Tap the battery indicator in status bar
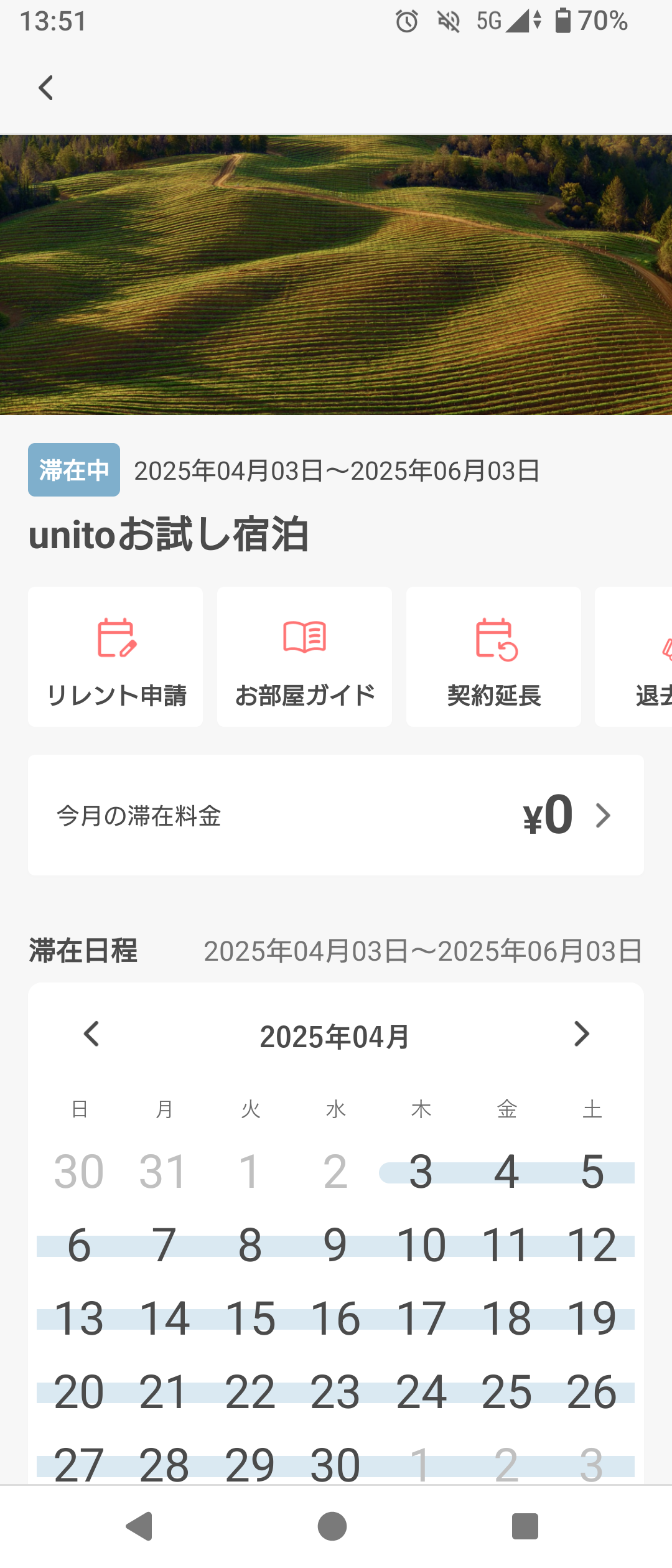The image size is (672, 1568). [x=563, y=21]
